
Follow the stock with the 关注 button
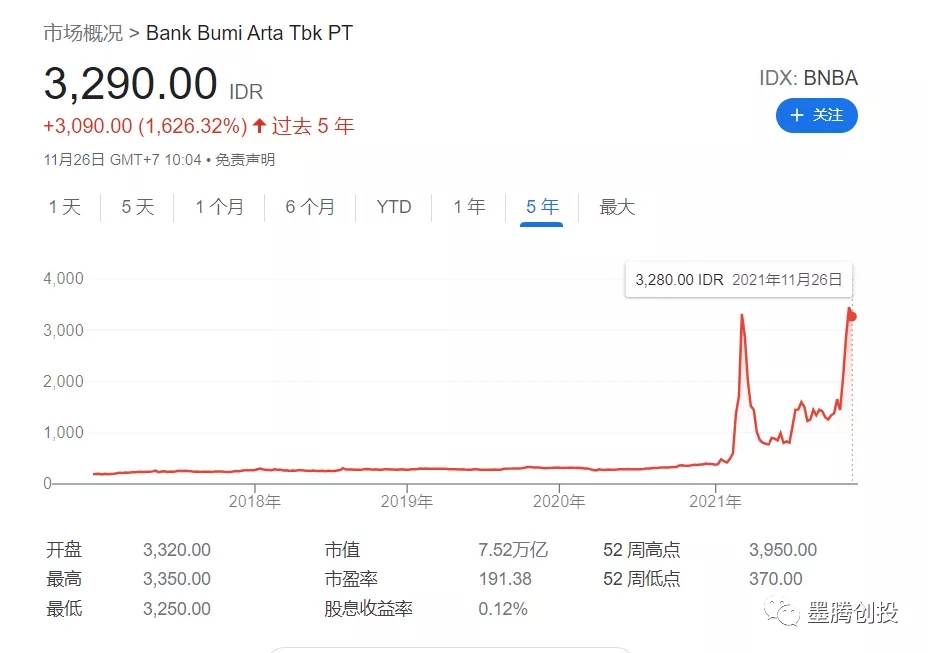pos(816,116)
